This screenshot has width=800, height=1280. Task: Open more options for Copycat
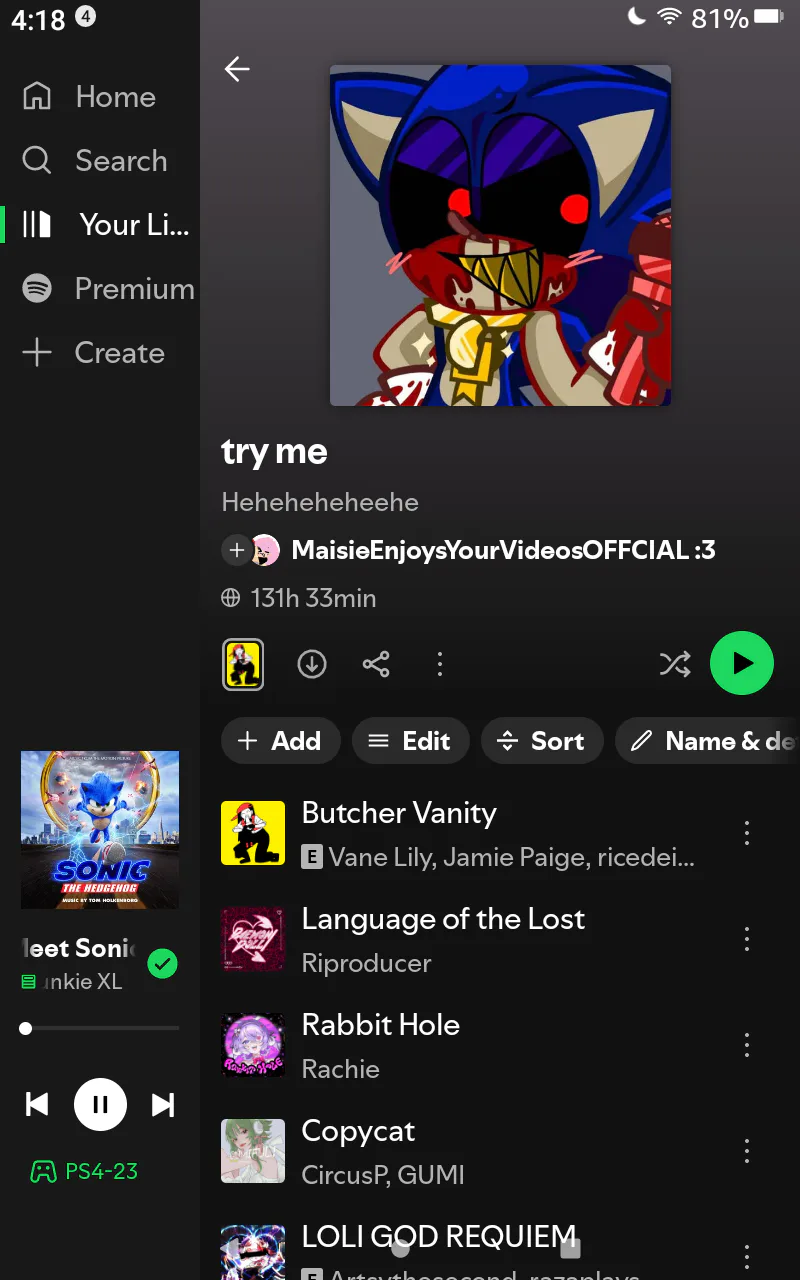746,1151
